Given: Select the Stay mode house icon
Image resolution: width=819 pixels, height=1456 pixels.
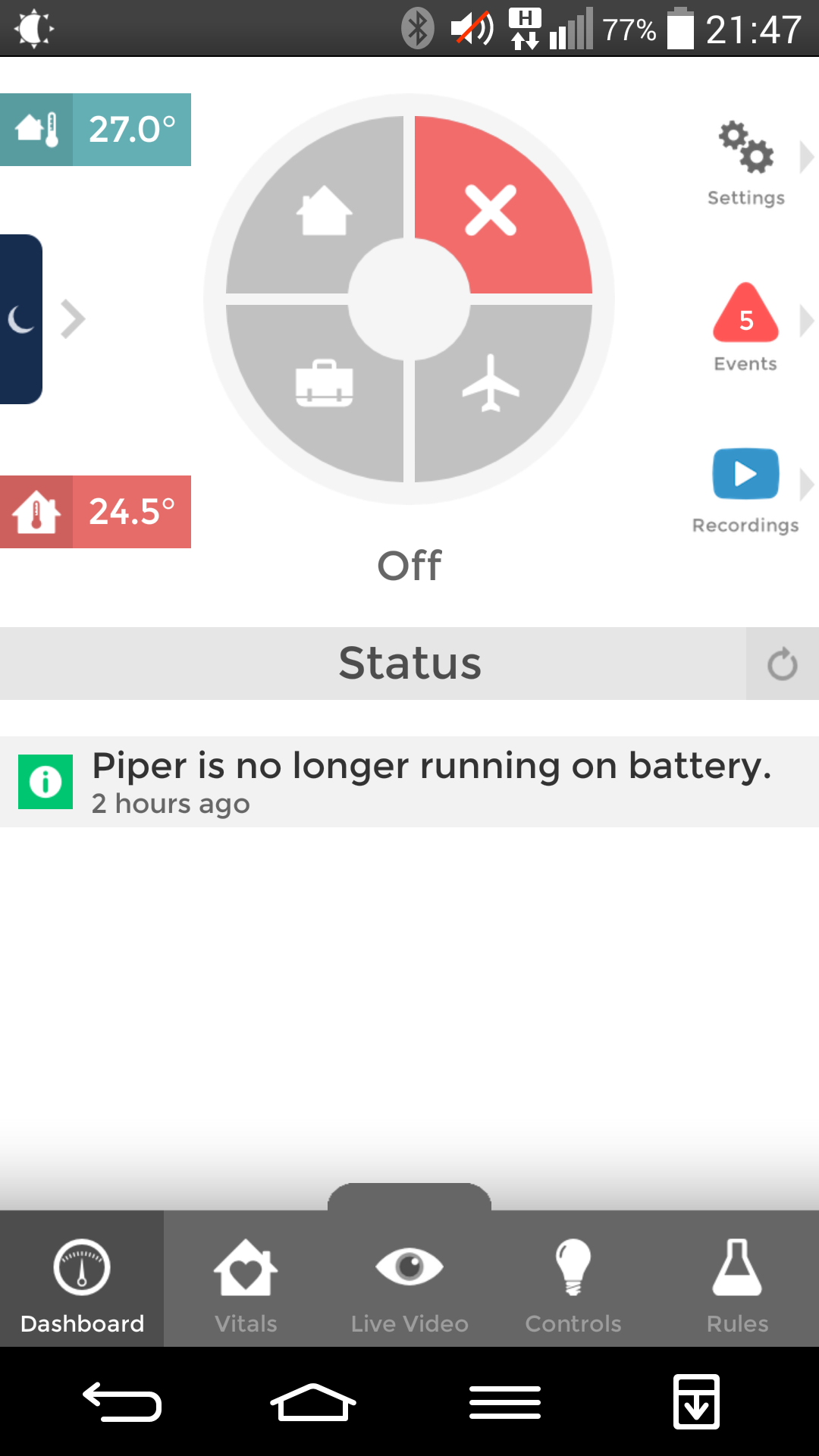Looking at the screenshot, I should (x=325, y=211).
